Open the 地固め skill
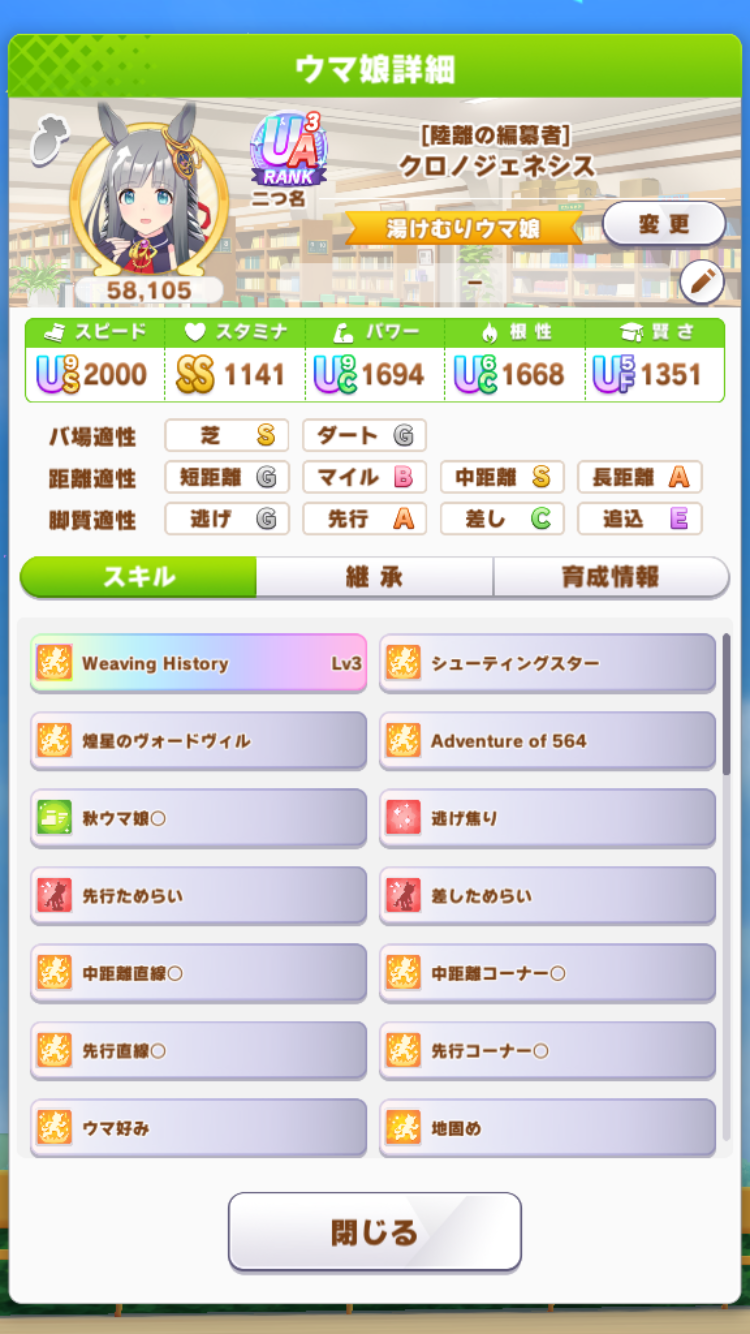Image resolution: width=750 pixels, height=1334 pixels. 547,1128
